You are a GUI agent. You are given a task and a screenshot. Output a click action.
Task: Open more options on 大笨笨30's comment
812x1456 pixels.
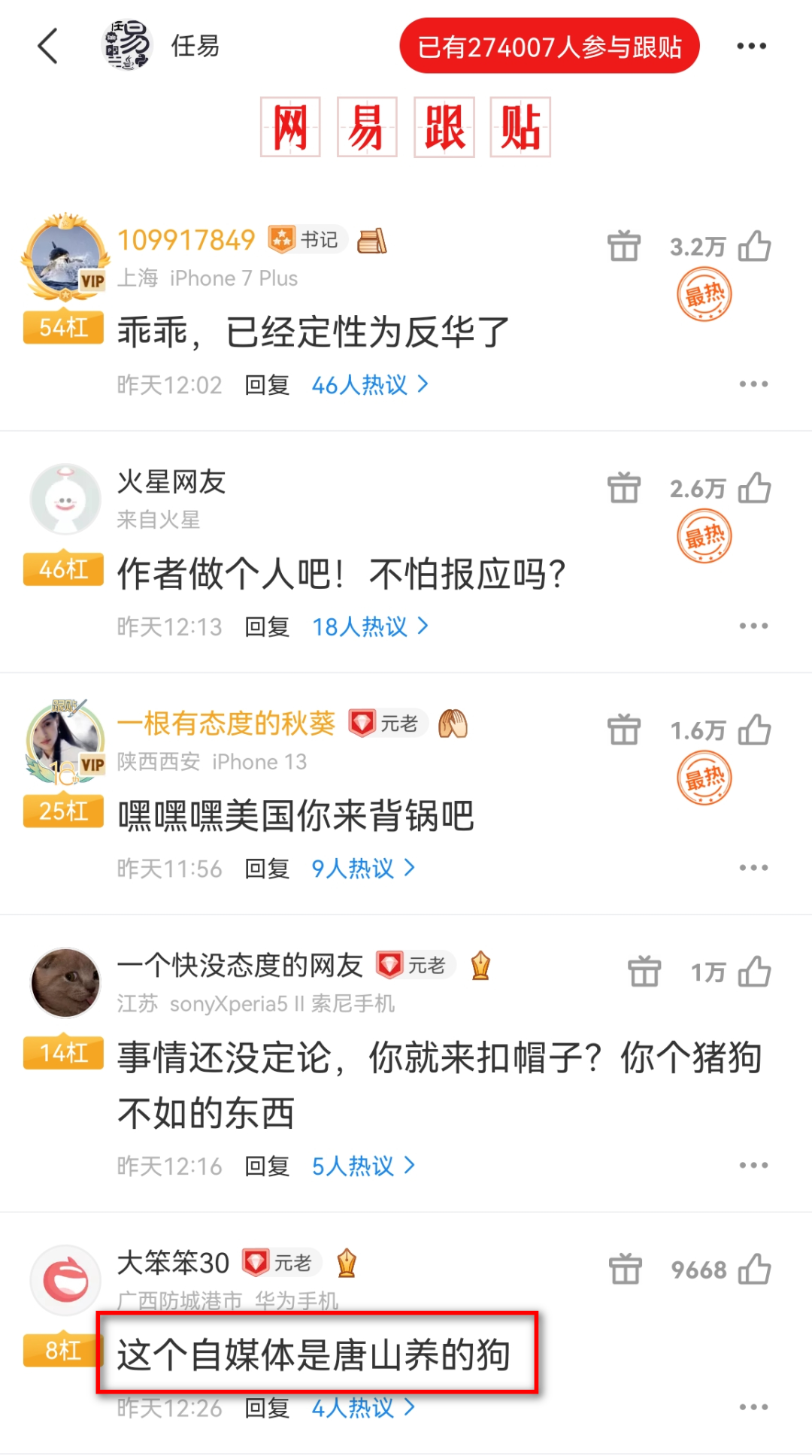(x=753, y=1407)
